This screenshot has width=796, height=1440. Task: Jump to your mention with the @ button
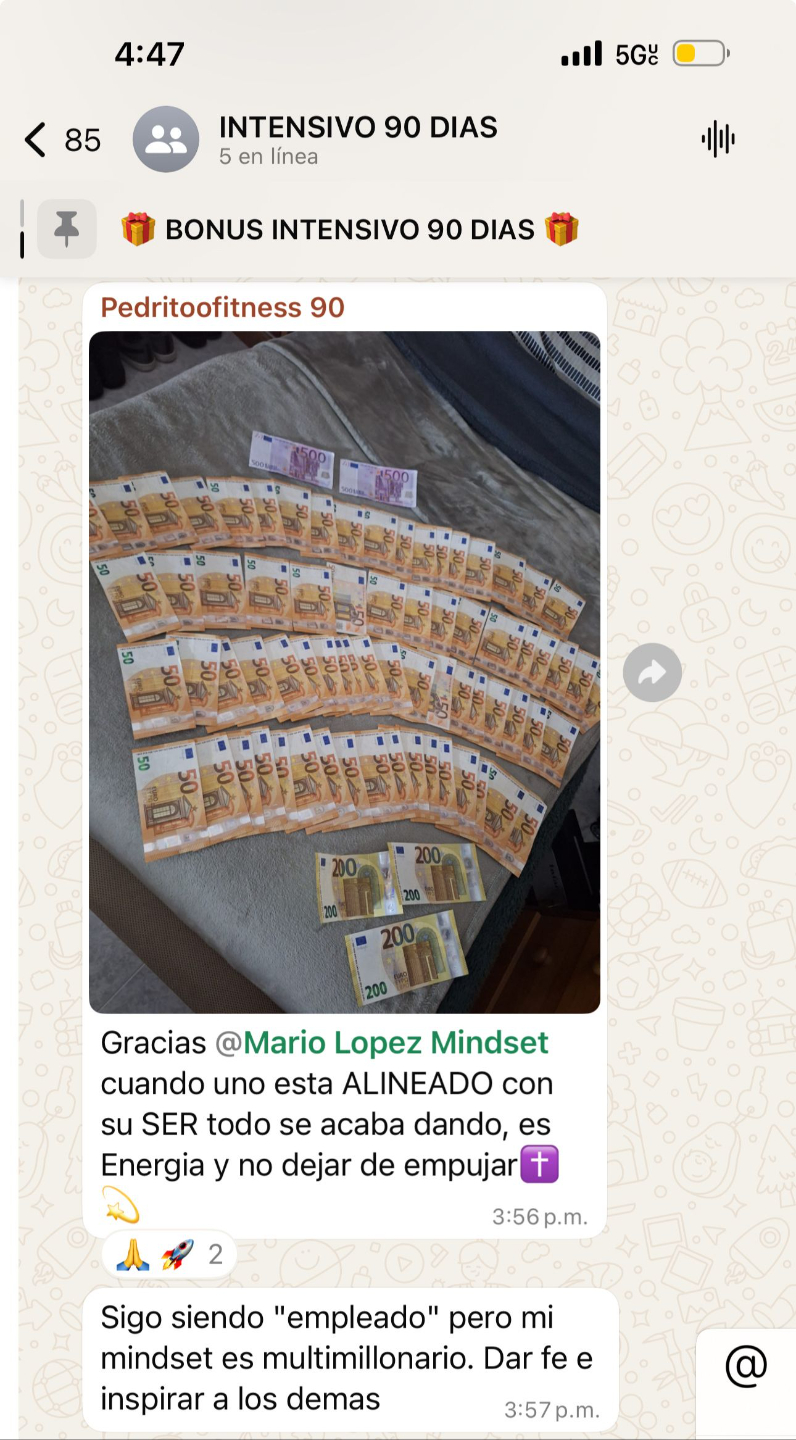coord(746,1367)
